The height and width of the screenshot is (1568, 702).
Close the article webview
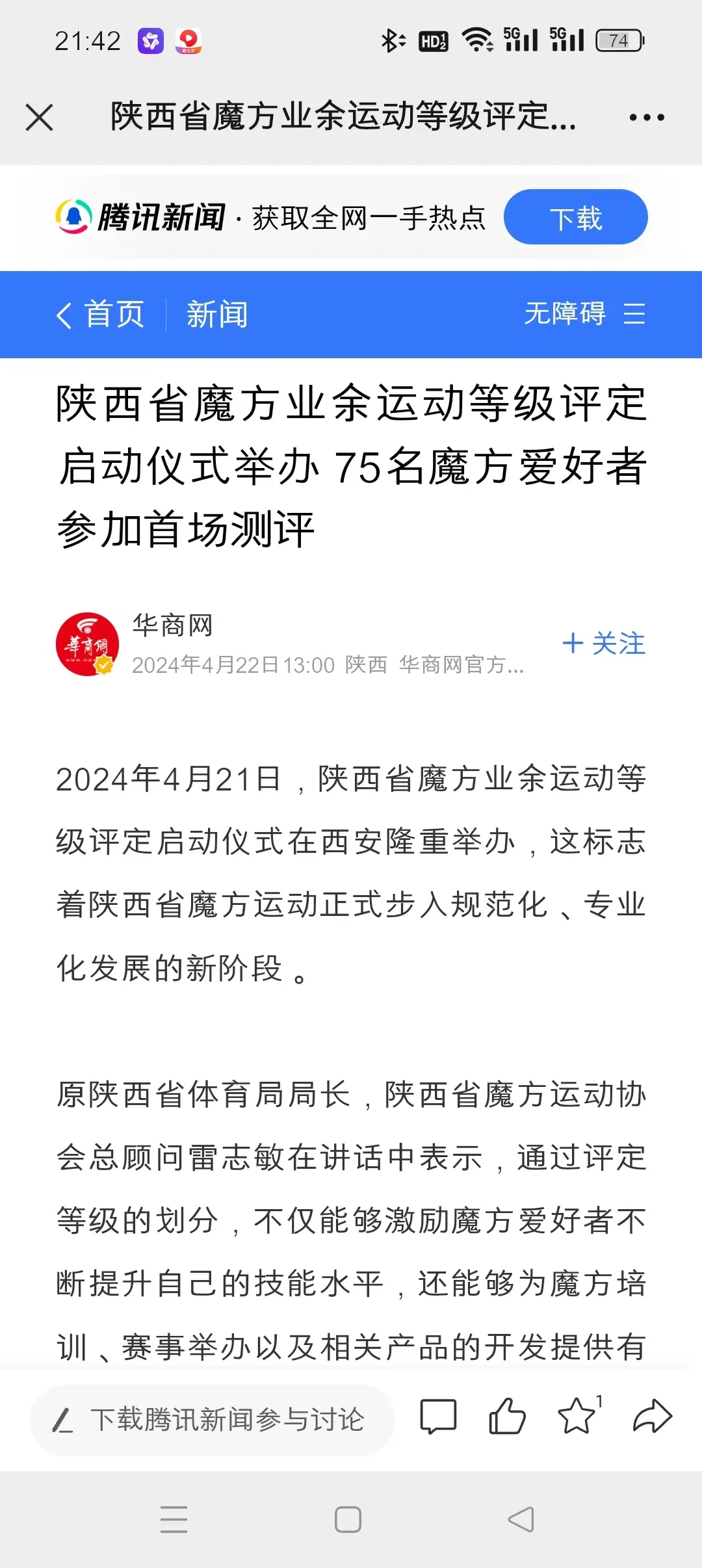(40, 118)
